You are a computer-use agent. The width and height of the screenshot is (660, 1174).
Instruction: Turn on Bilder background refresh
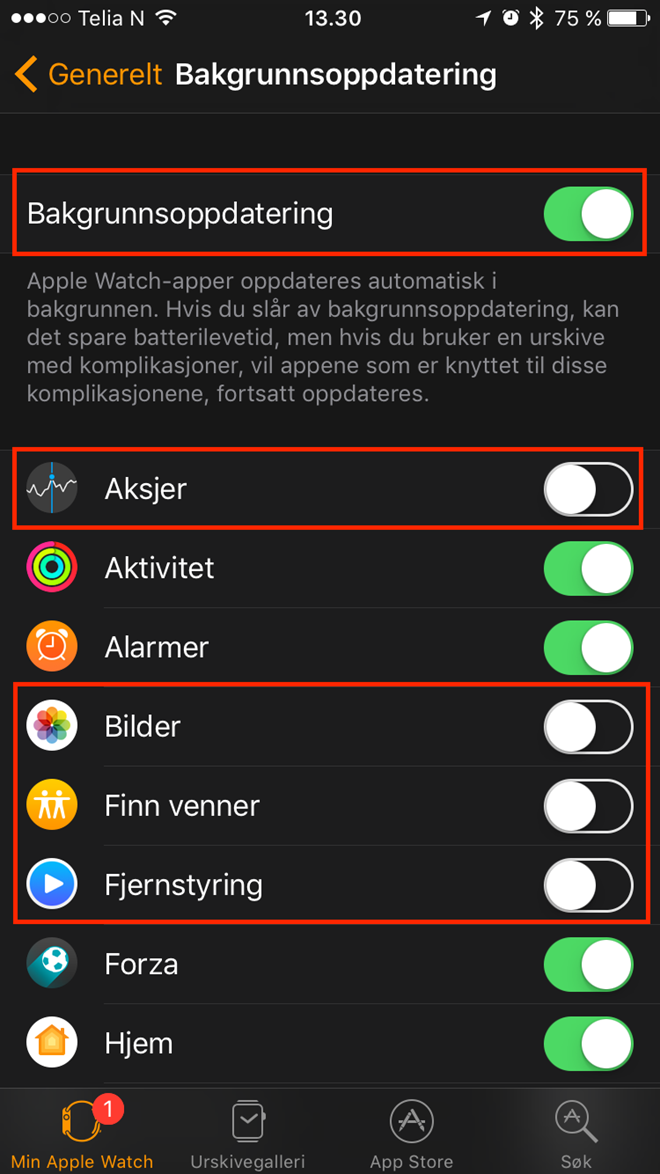[588, 726]
